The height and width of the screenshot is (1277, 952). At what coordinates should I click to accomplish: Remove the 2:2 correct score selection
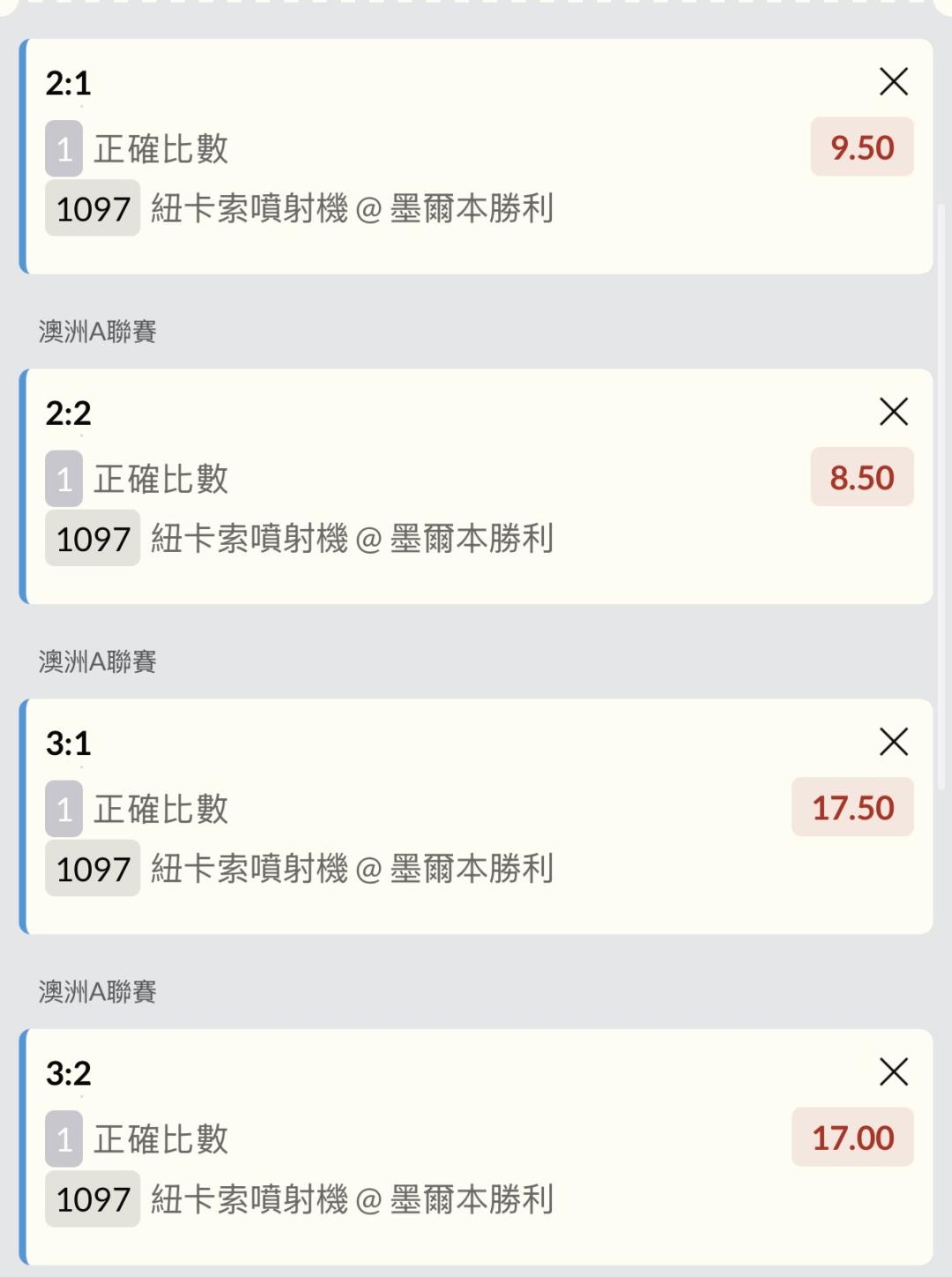pyautogui.click(x=894, y=412)
